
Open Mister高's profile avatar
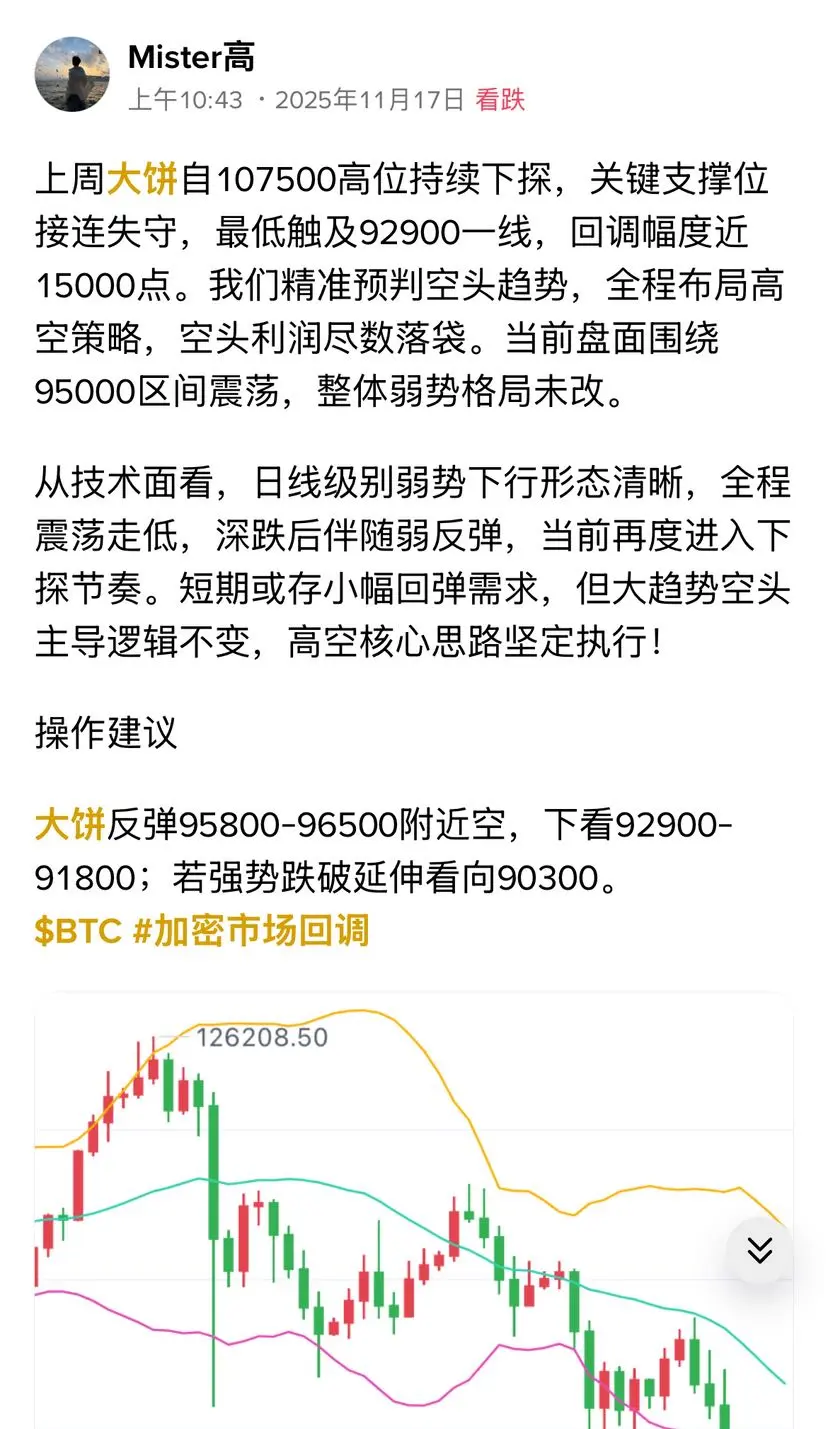coord(72,75)
